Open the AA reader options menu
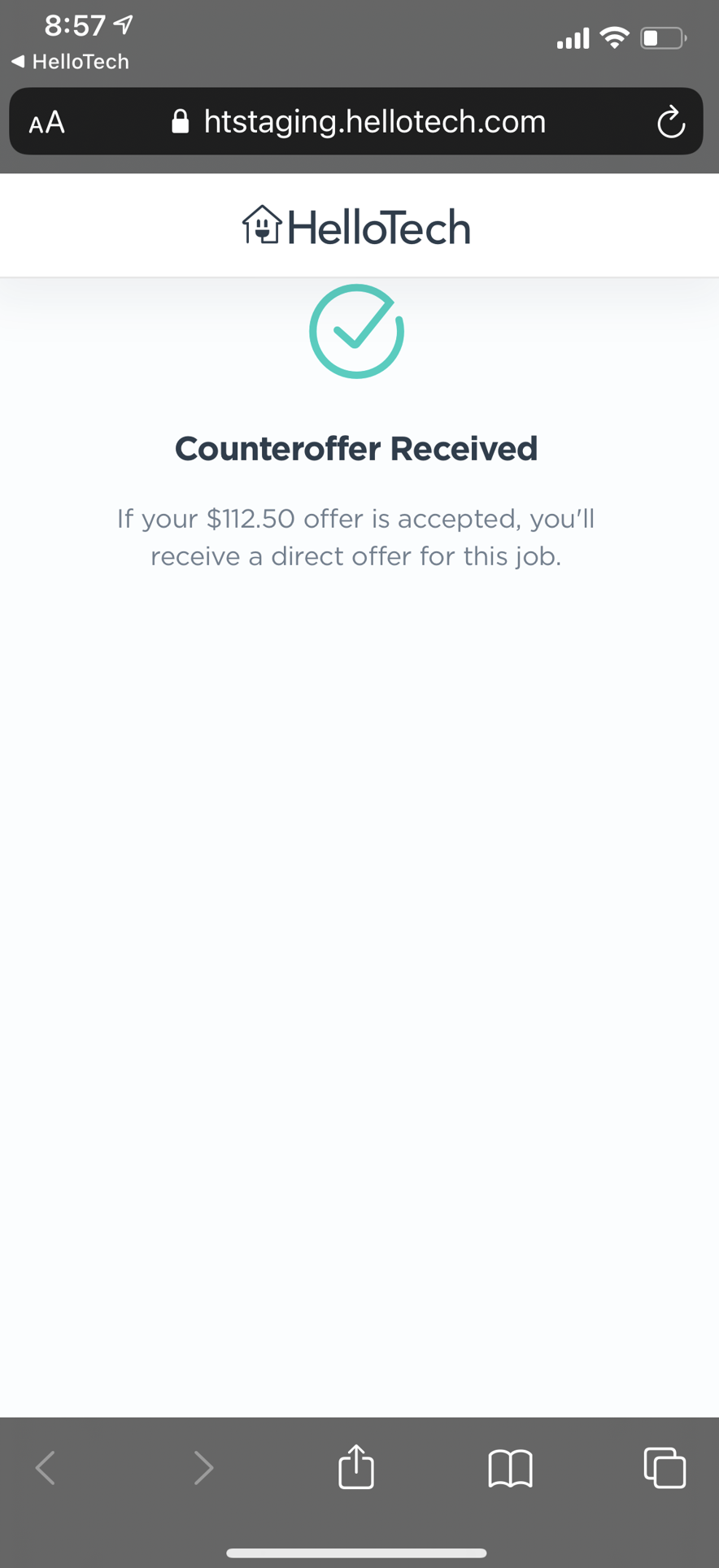 tap(46, 123)
